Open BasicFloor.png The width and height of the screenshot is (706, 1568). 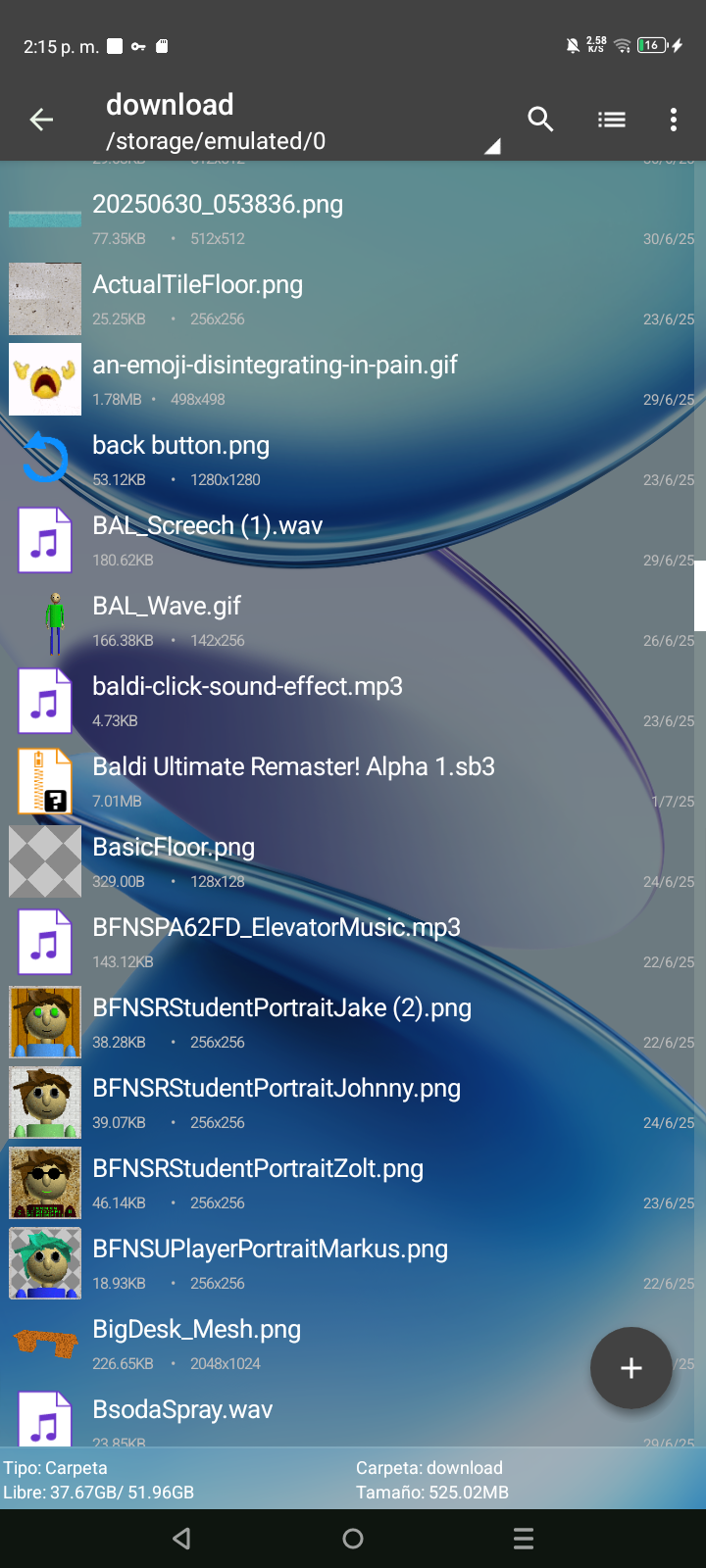(174, 848)
